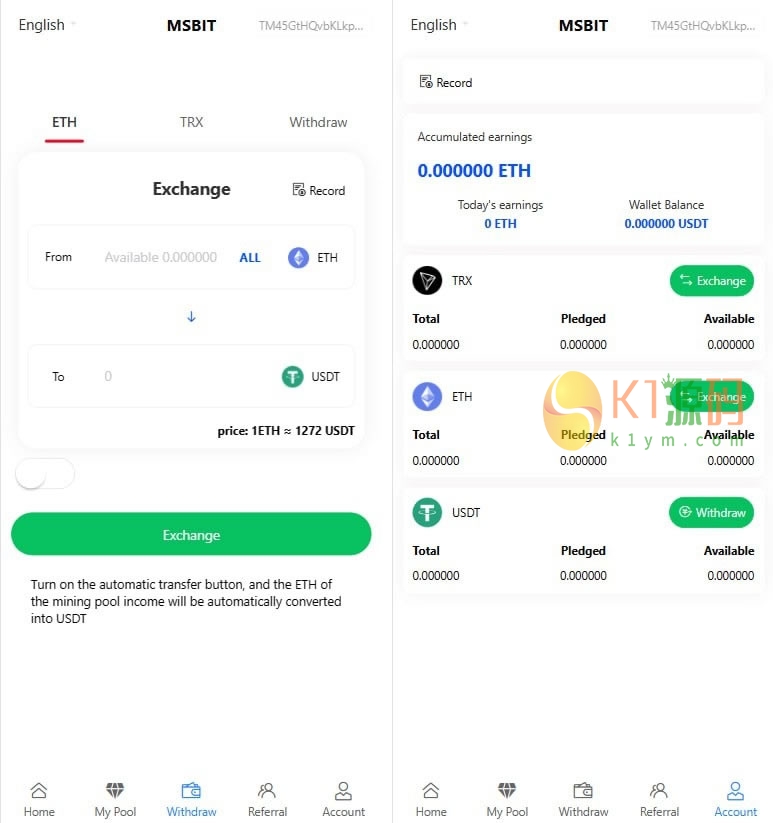The height and width of the screenshot is (823, 773).
Task: Enter an amount in the From field
Action: 160,258
